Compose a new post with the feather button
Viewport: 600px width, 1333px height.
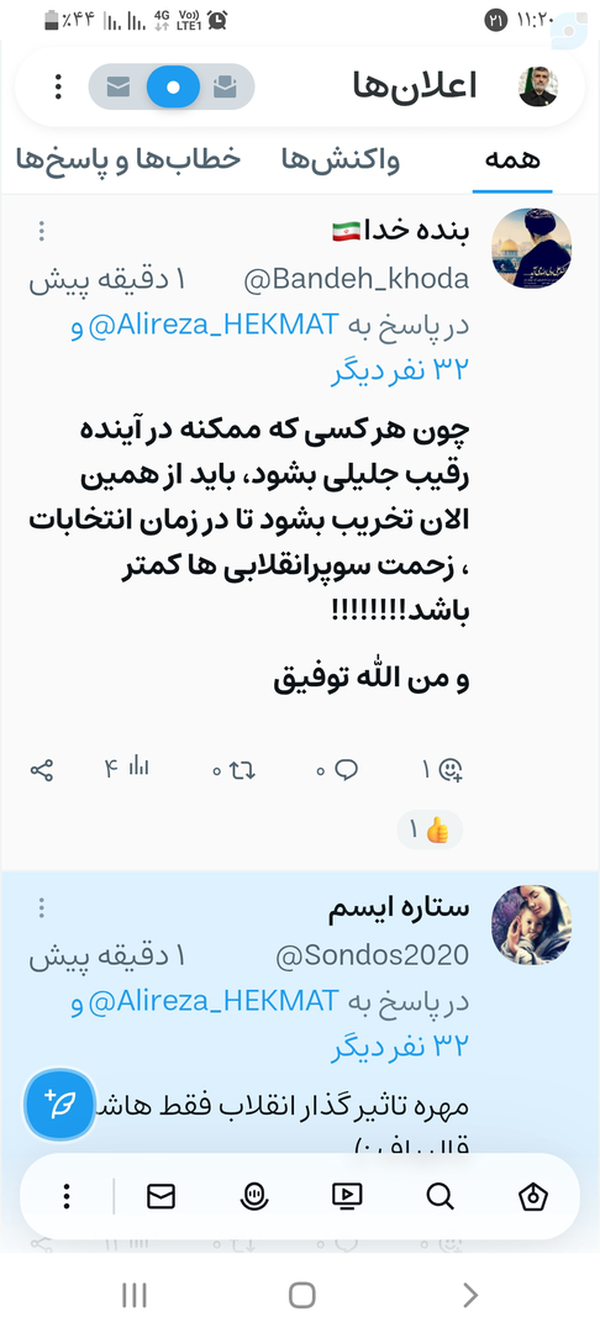[x=61, y=1103]
